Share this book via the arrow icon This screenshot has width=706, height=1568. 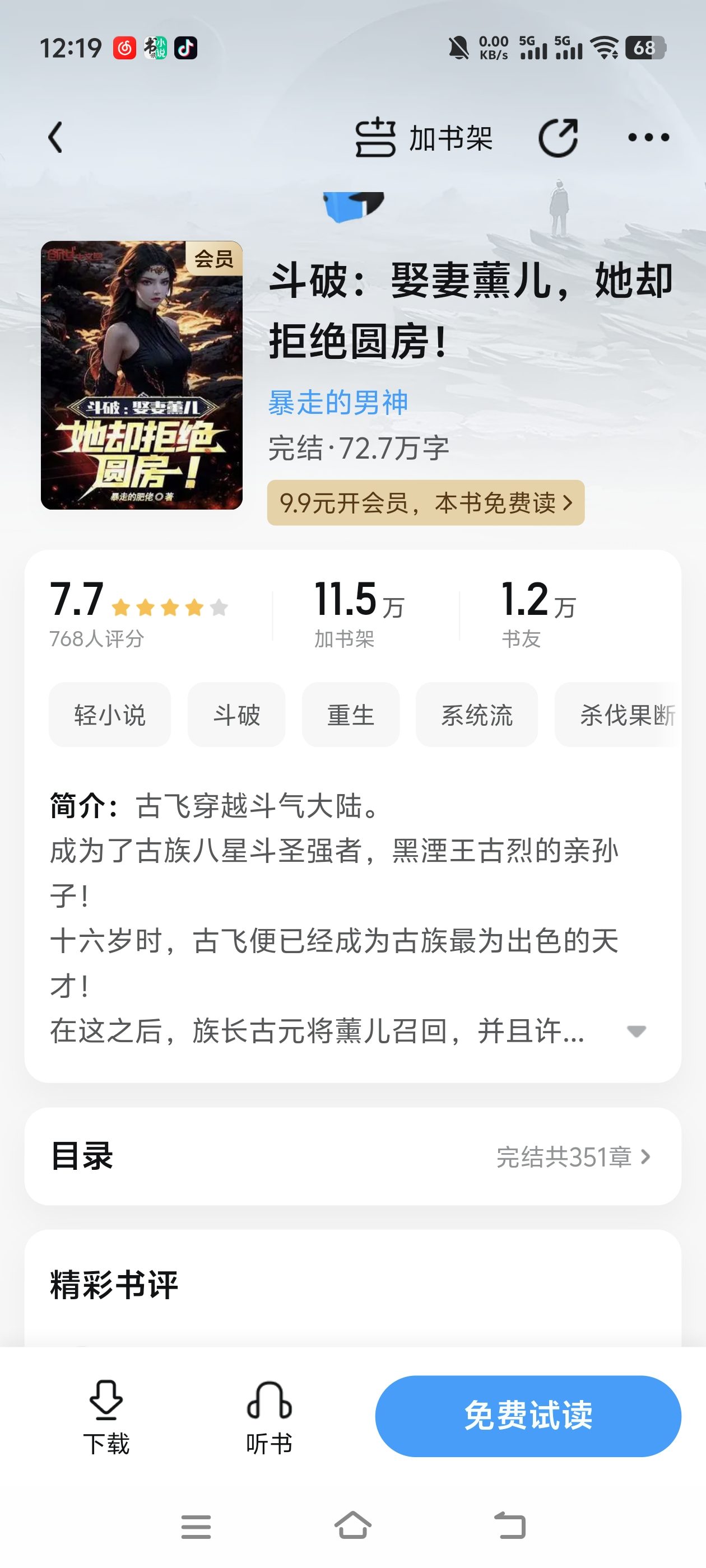tap(558, 138)
